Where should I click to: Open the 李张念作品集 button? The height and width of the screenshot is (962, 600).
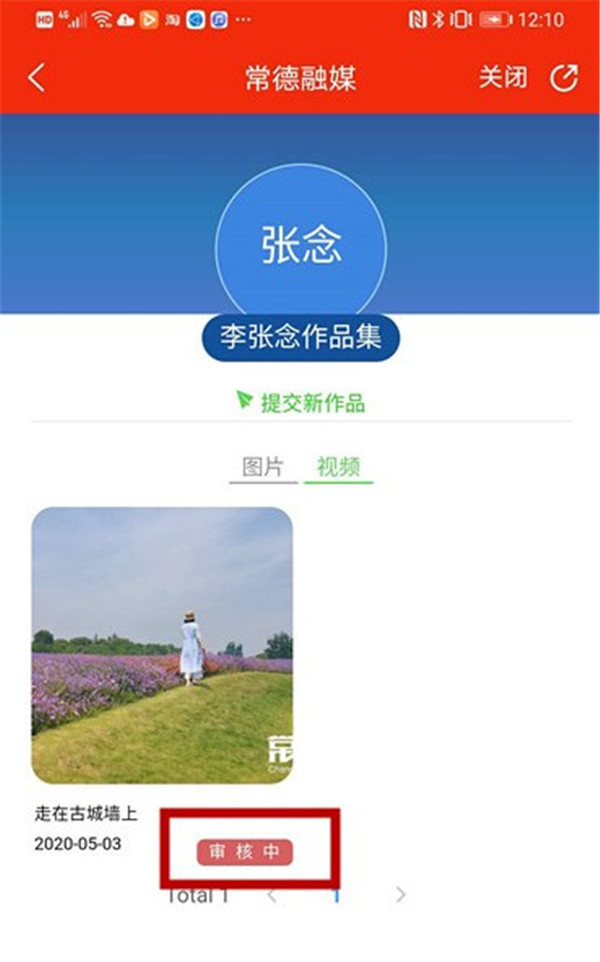301,337
